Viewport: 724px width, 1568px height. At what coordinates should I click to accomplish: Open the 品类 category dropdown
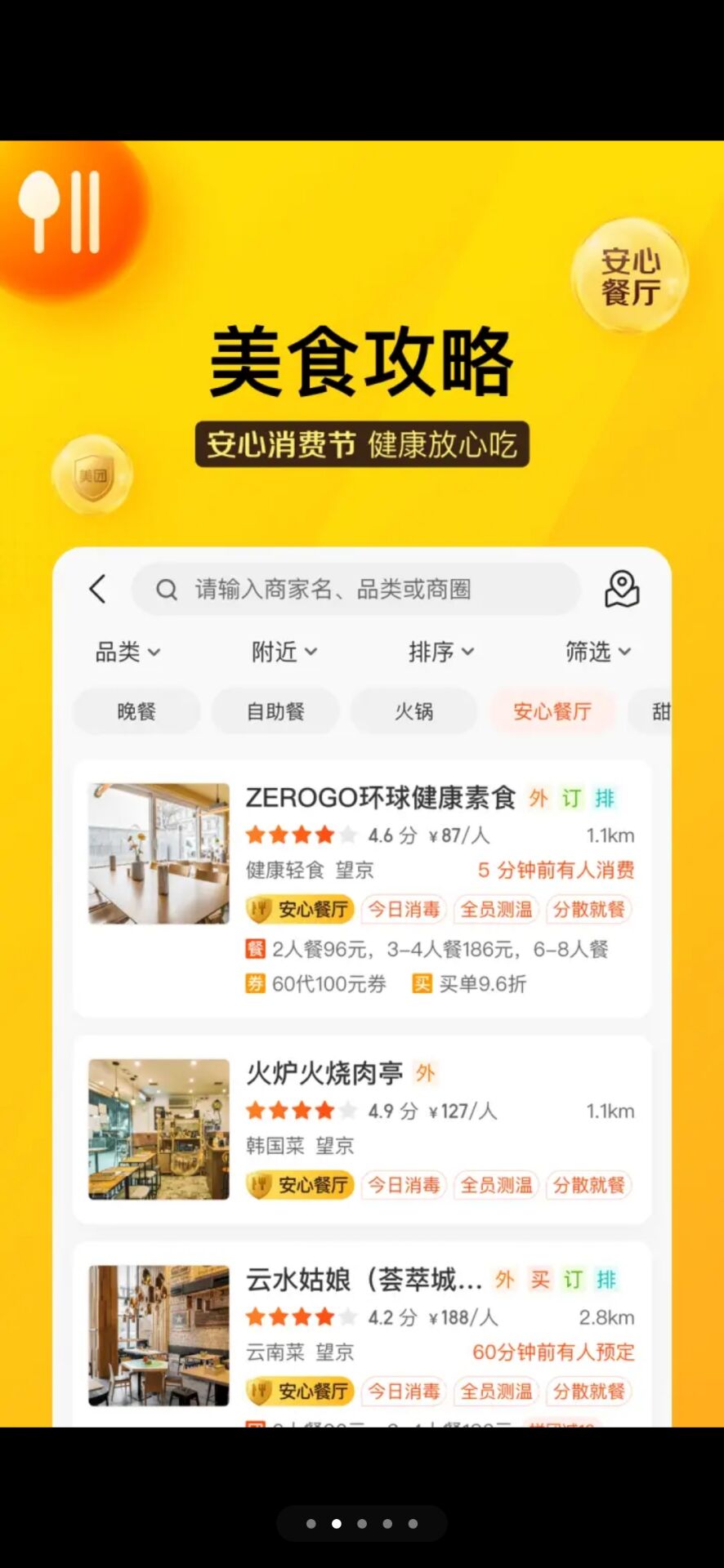pos(127,652)
